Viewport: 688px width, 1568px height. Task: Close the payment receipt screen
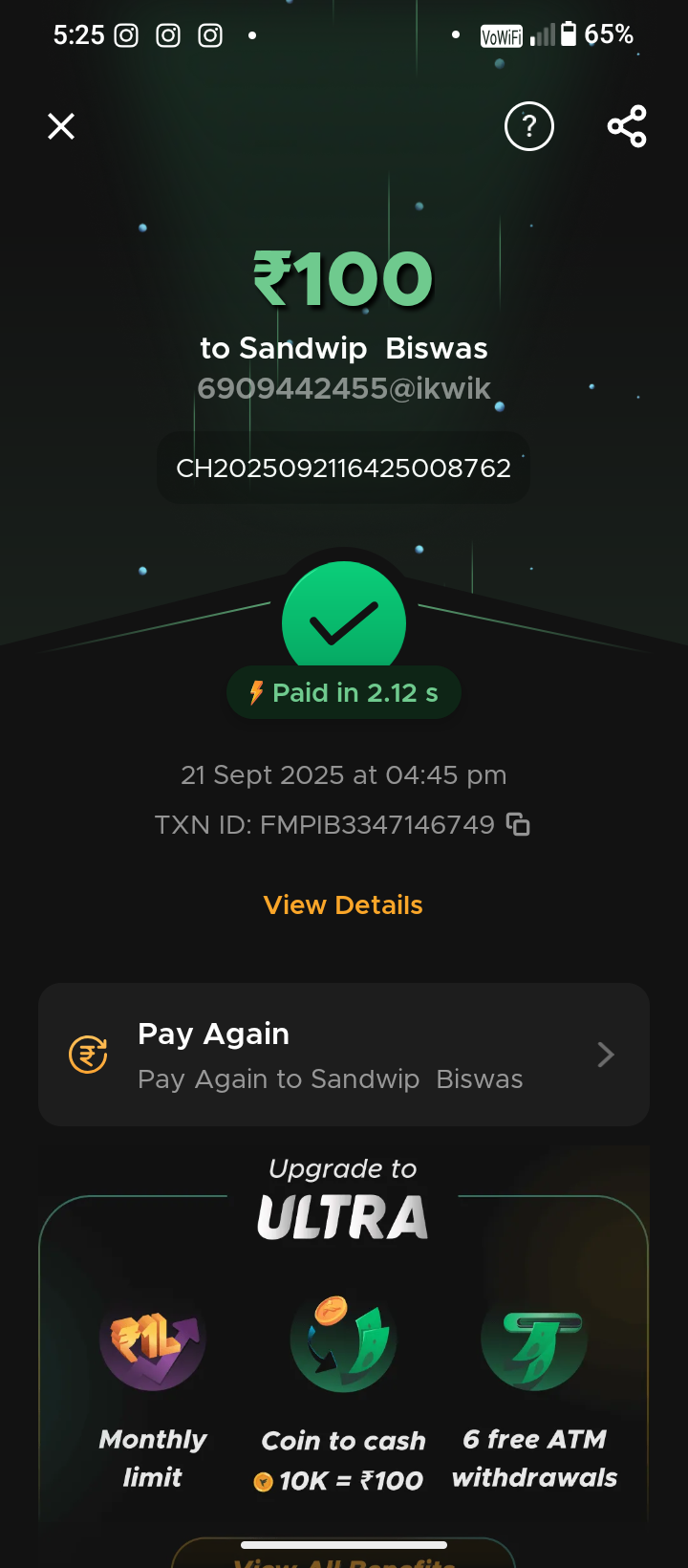tap(61, 126)
